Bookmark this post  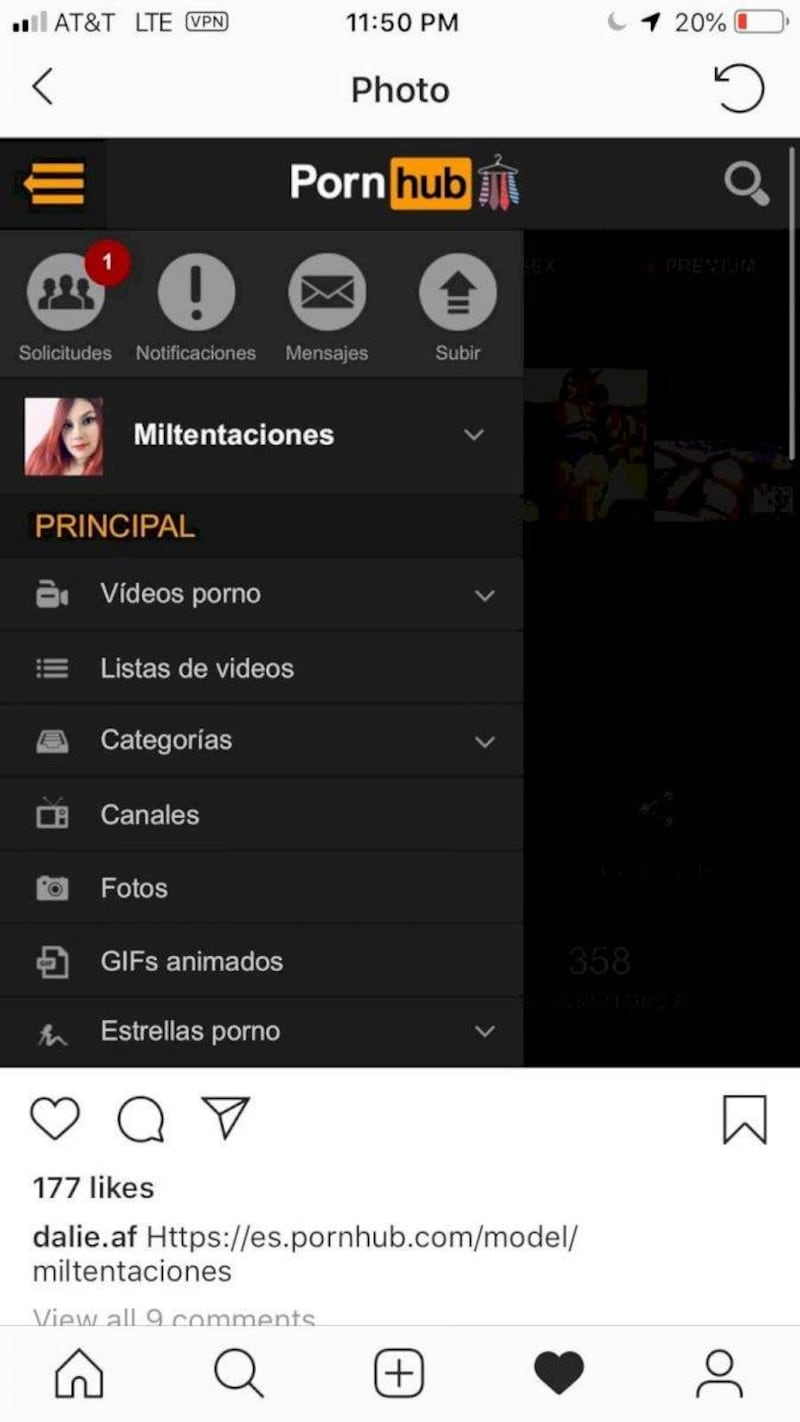click(744, 1119)
